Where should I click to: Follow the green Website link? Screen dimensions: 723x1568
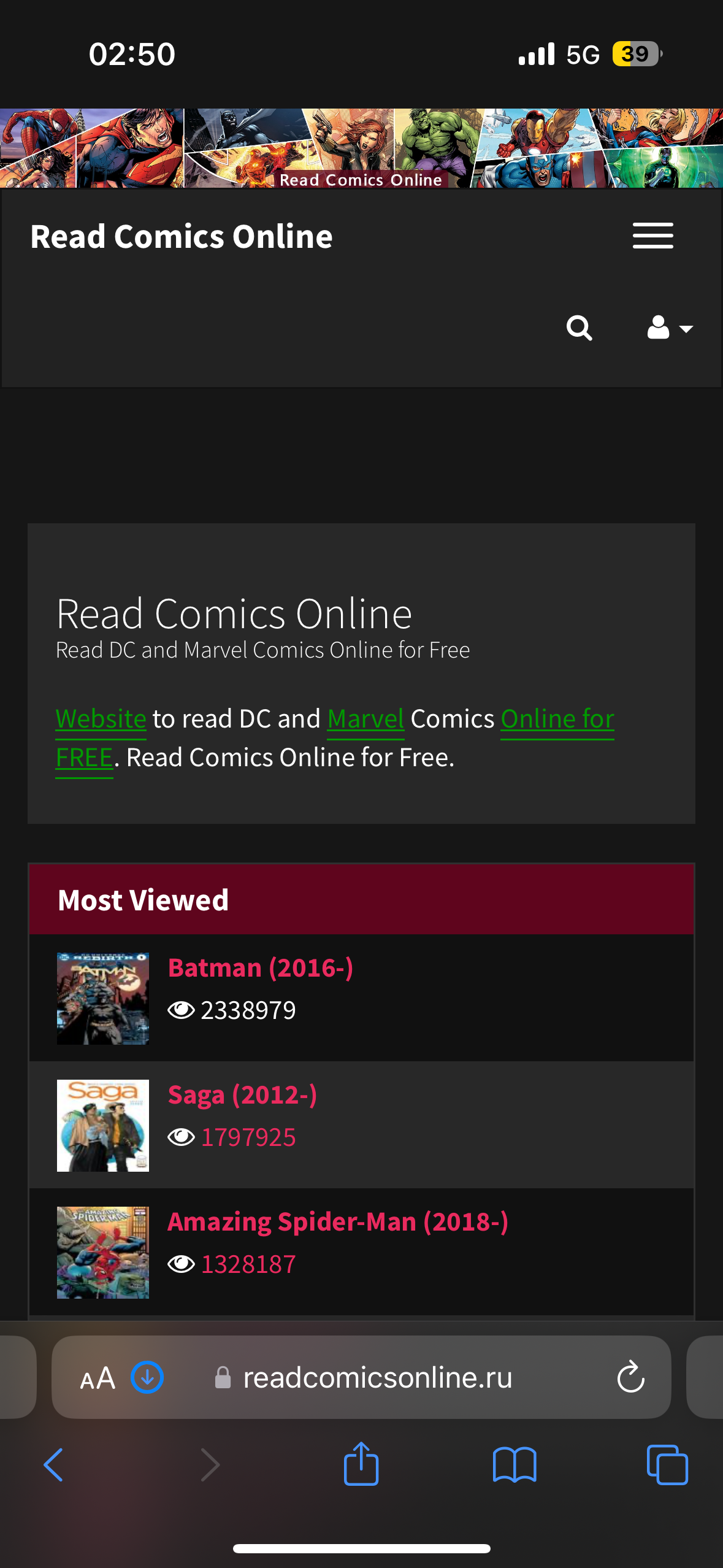pos(101,719)
